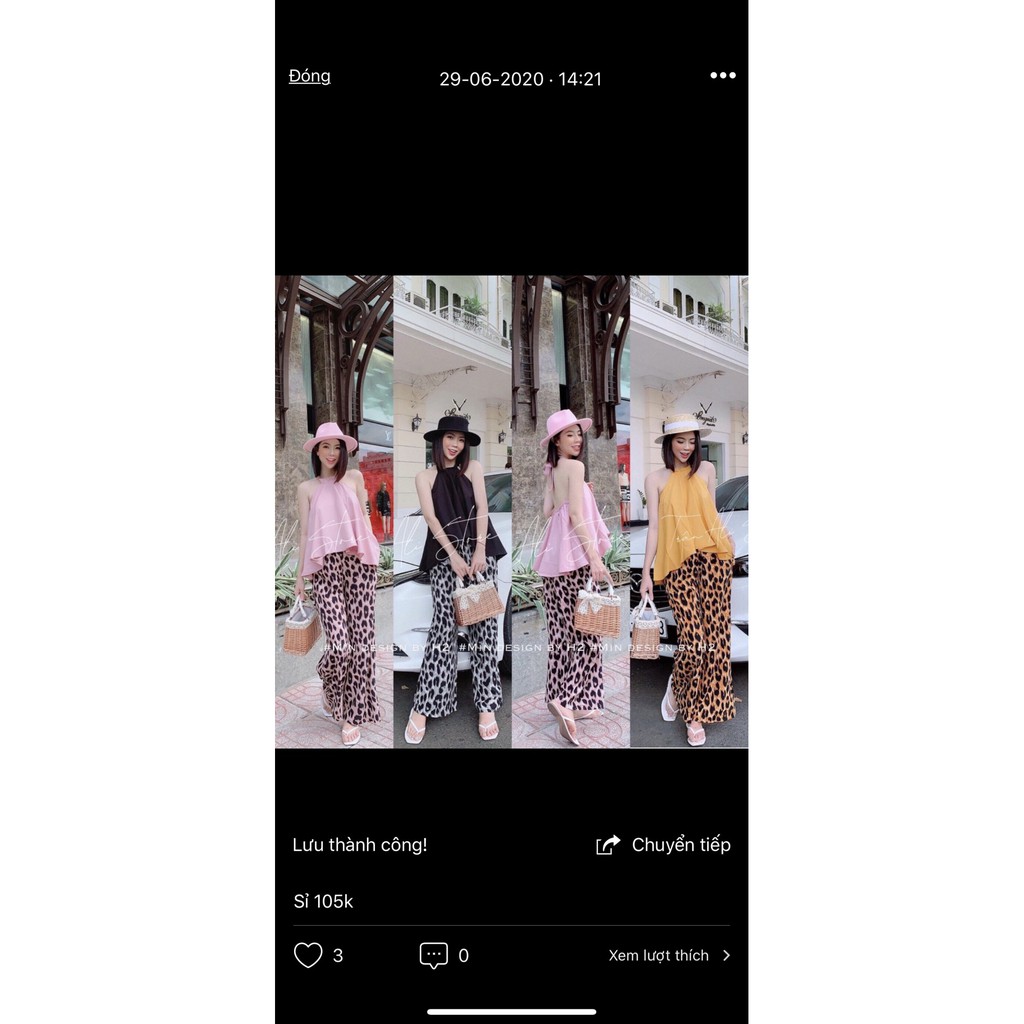Screen dimensions: 1024x1024
Task: Open the three-dot overflow menu
Action: point(722,76)
